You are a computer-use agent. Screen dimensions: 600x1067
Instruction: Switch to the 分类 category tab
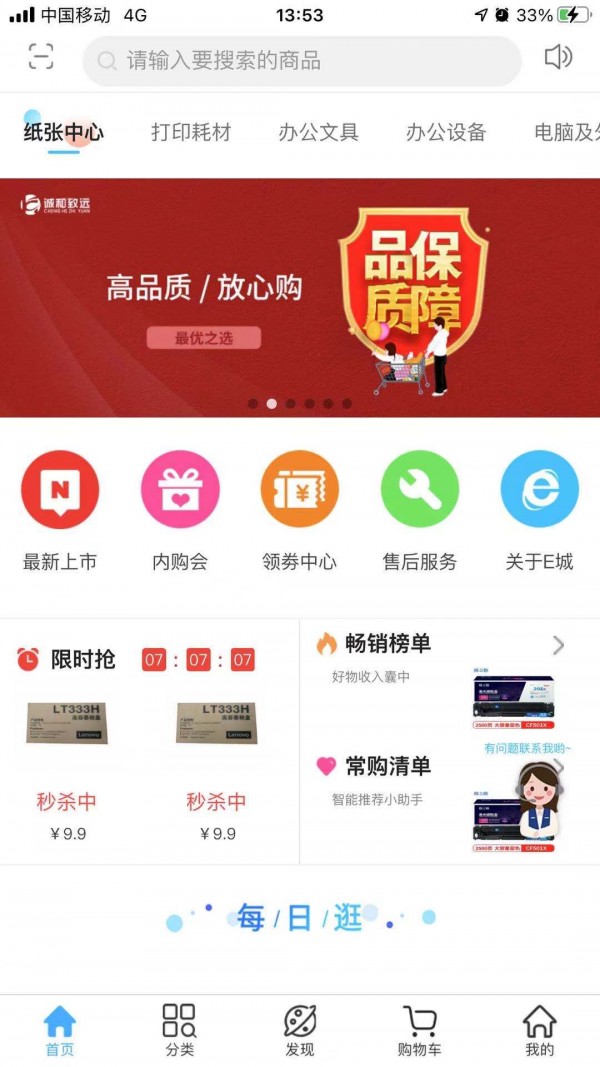(x=180, y=1030)
